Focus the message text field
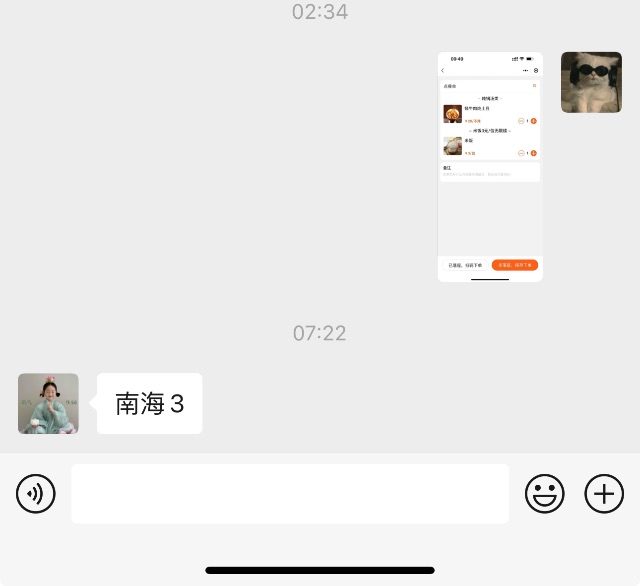 point(290,494)
